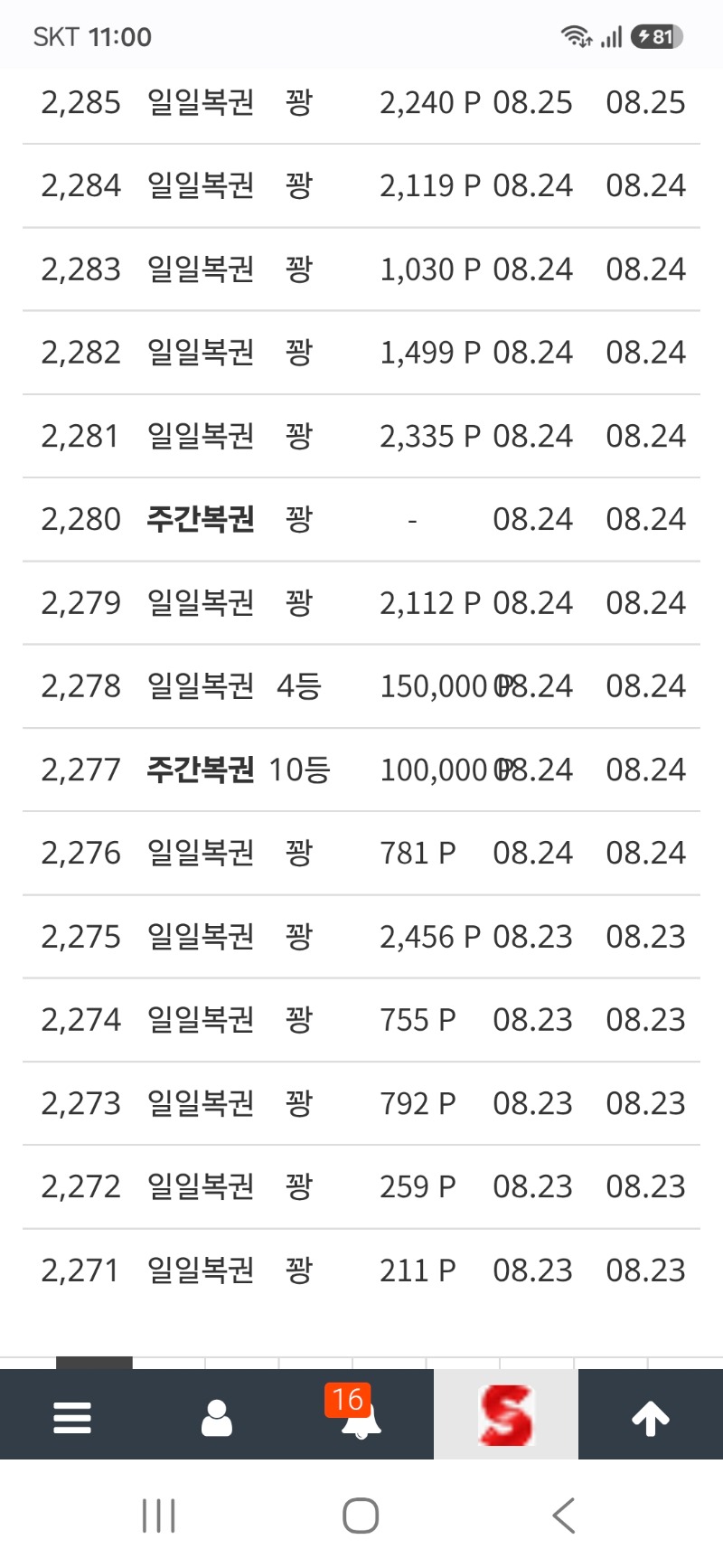Go back using the system back button
The height and width of the screenshot is (1568, 723).
pos(564,1516)
